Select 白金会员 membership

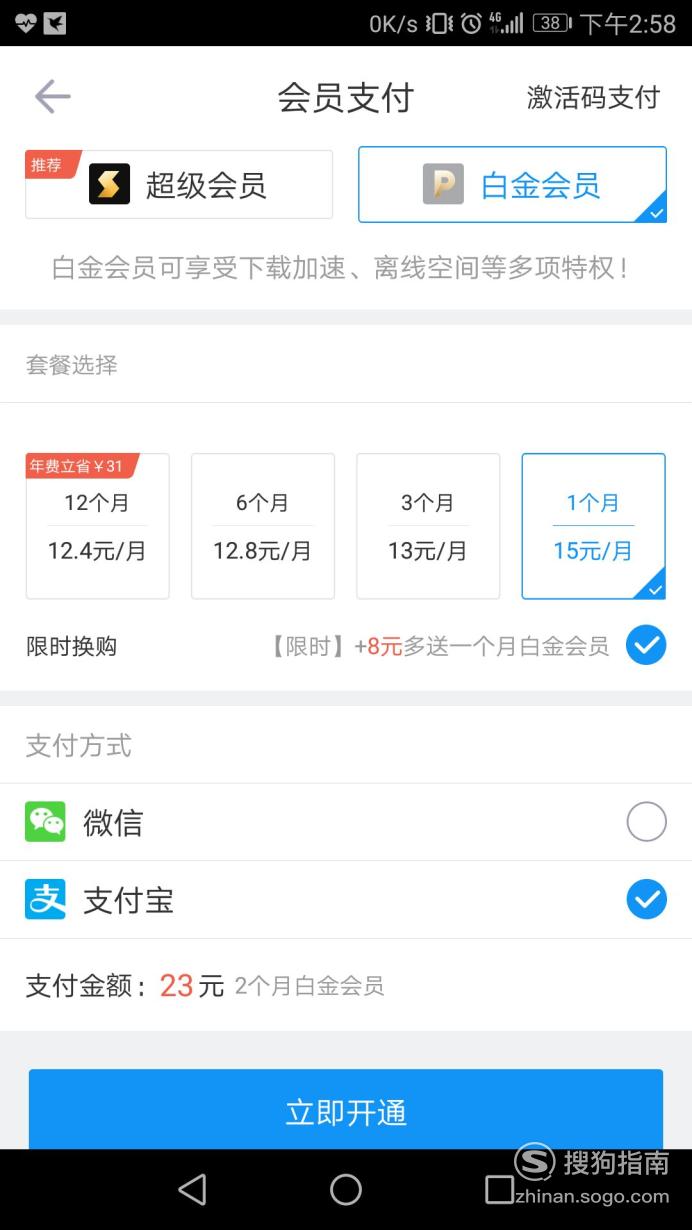pos(512,185)
